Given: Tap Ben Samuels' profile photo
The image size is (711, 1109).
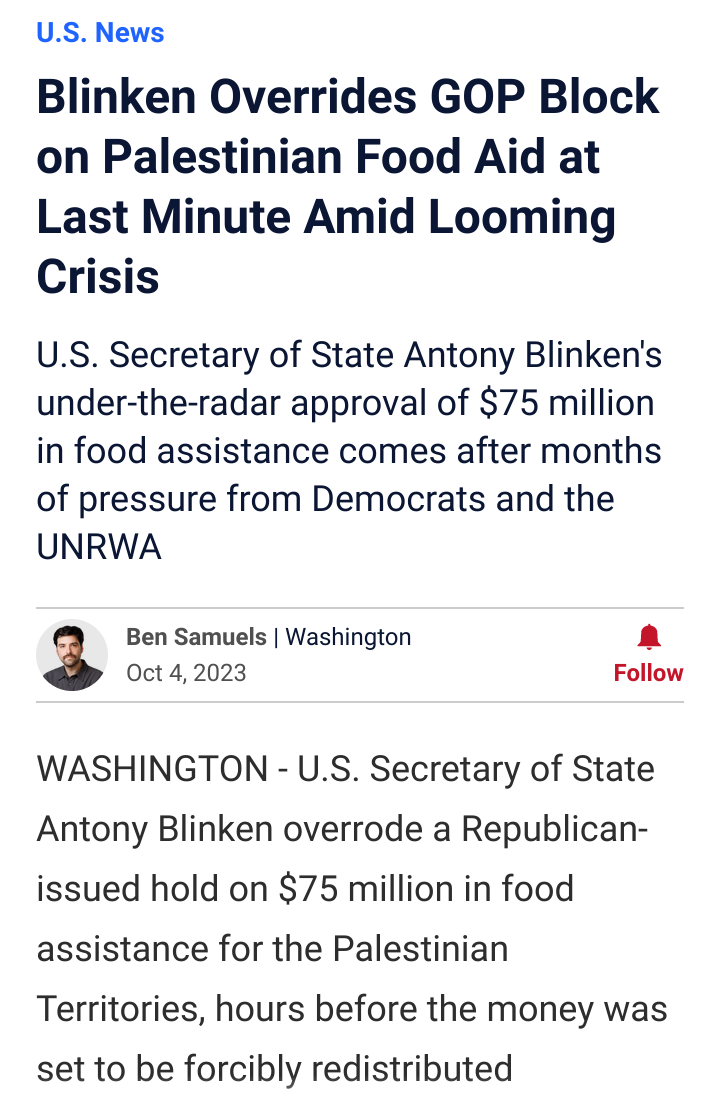Looking at the screenshot, I should pyautogui.click(x=72, y=655).
